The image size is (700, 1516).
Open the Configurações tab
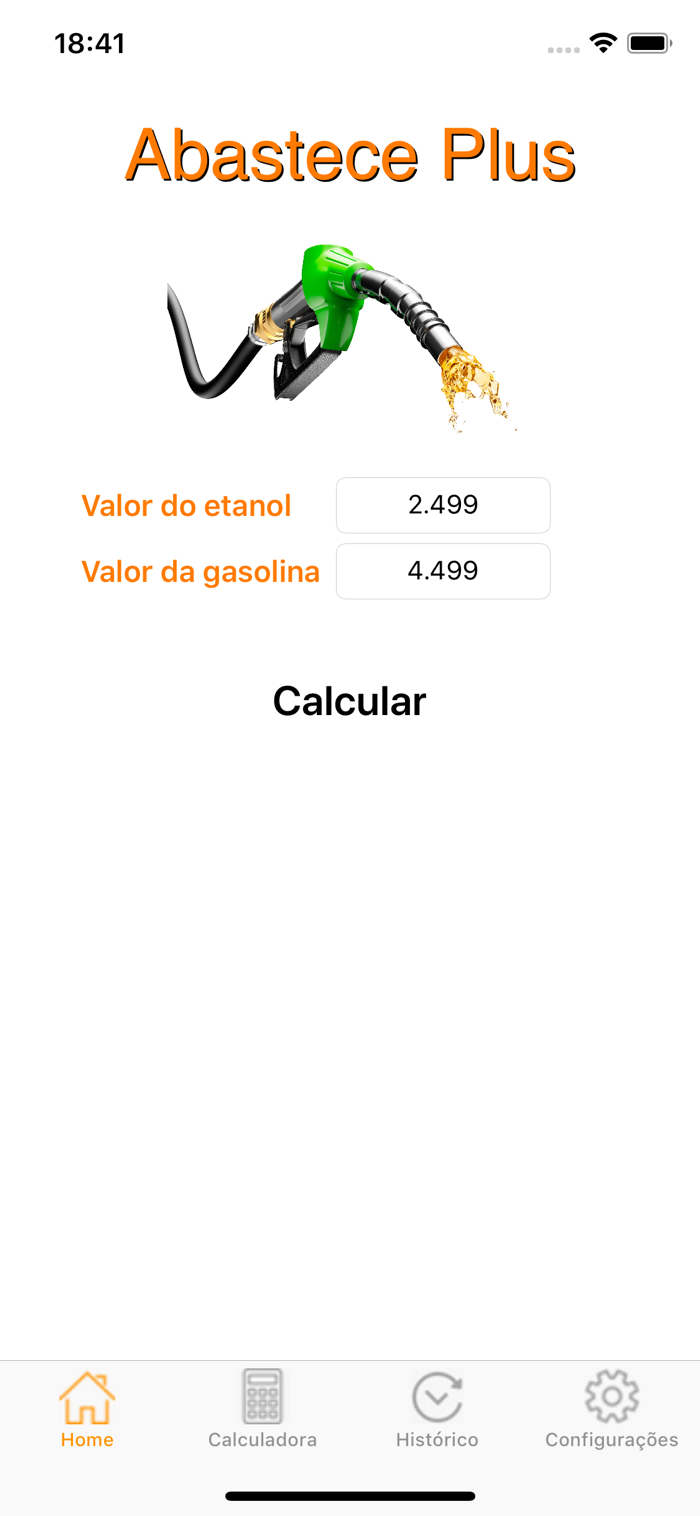[x=611, y=1410]
